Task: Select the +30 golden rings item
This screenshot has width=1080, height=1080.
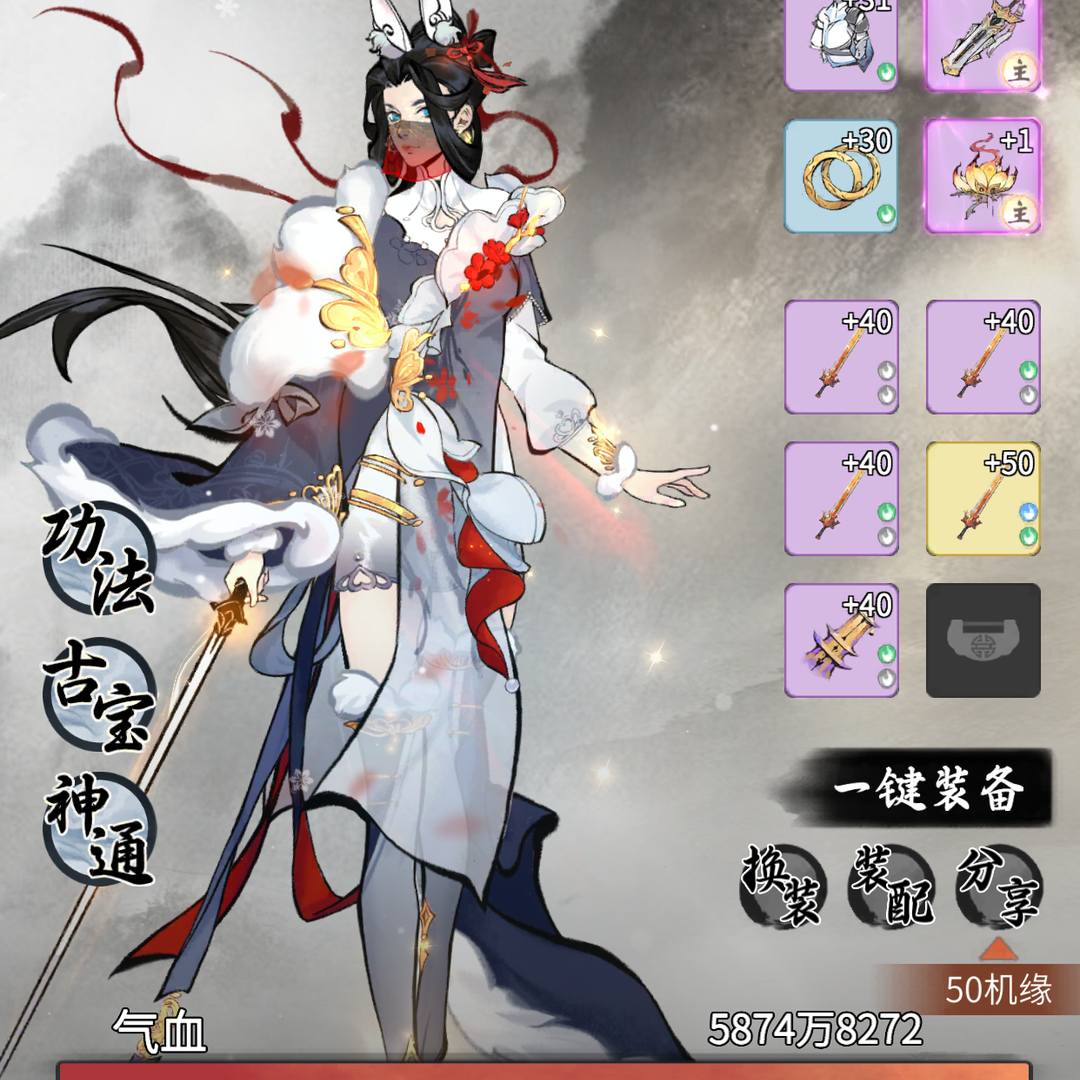Action: point(841,177)
